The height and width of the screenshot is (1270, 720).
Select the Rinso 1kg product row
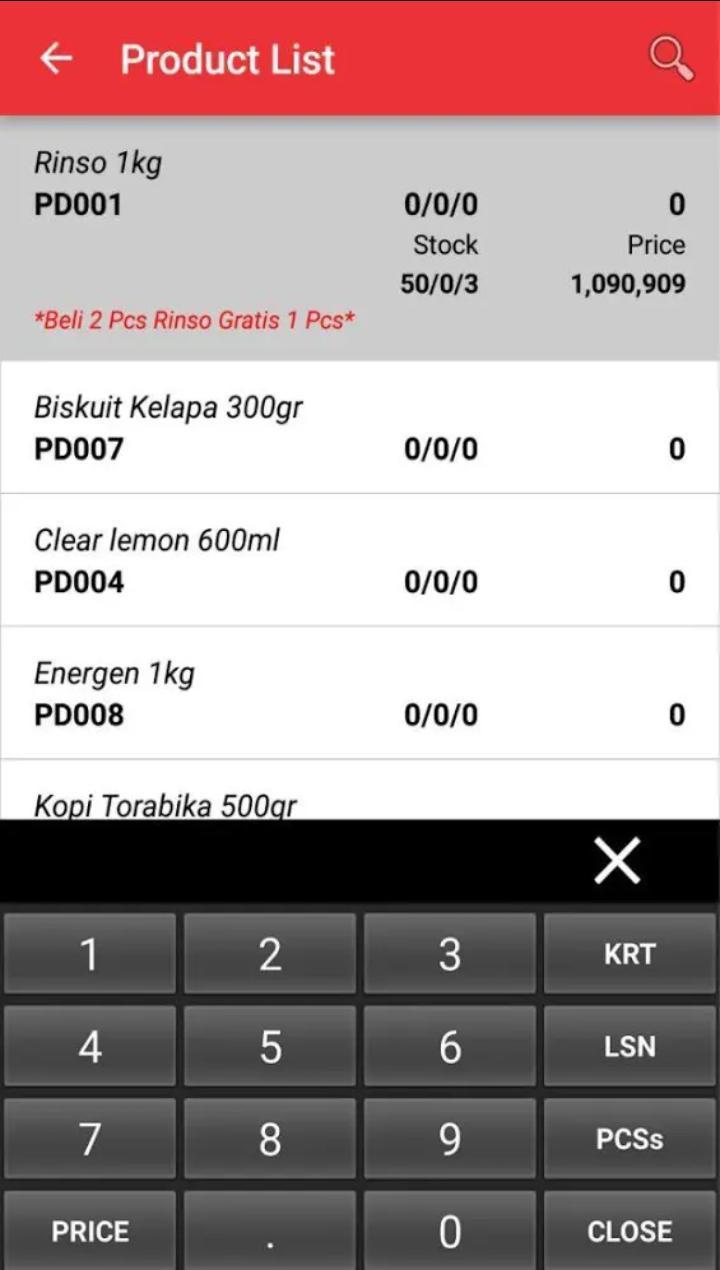360,239
